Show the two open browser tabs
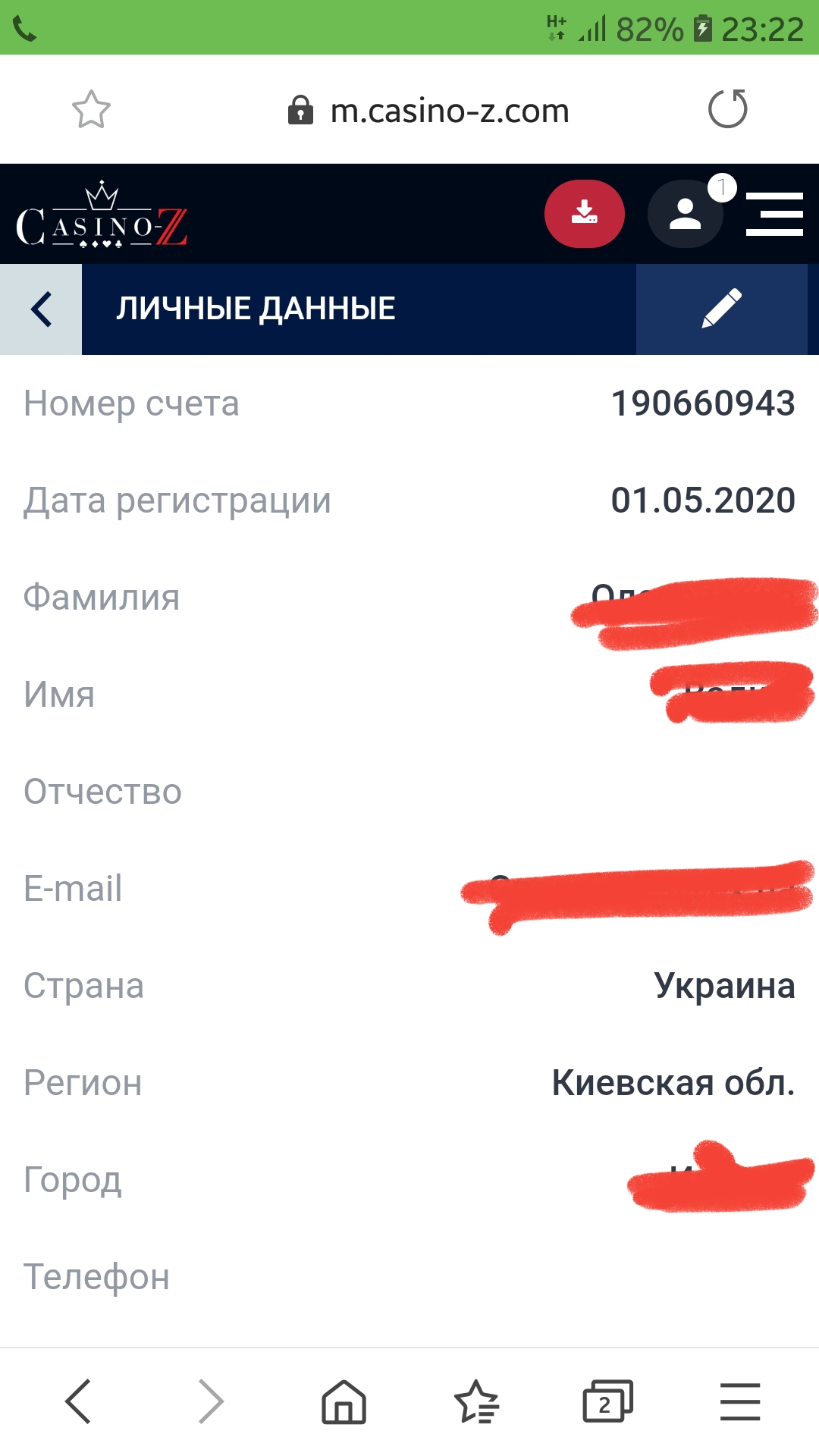This screenshot has height=1456, width=819. pyautogui.click(x=607, y=1401)
